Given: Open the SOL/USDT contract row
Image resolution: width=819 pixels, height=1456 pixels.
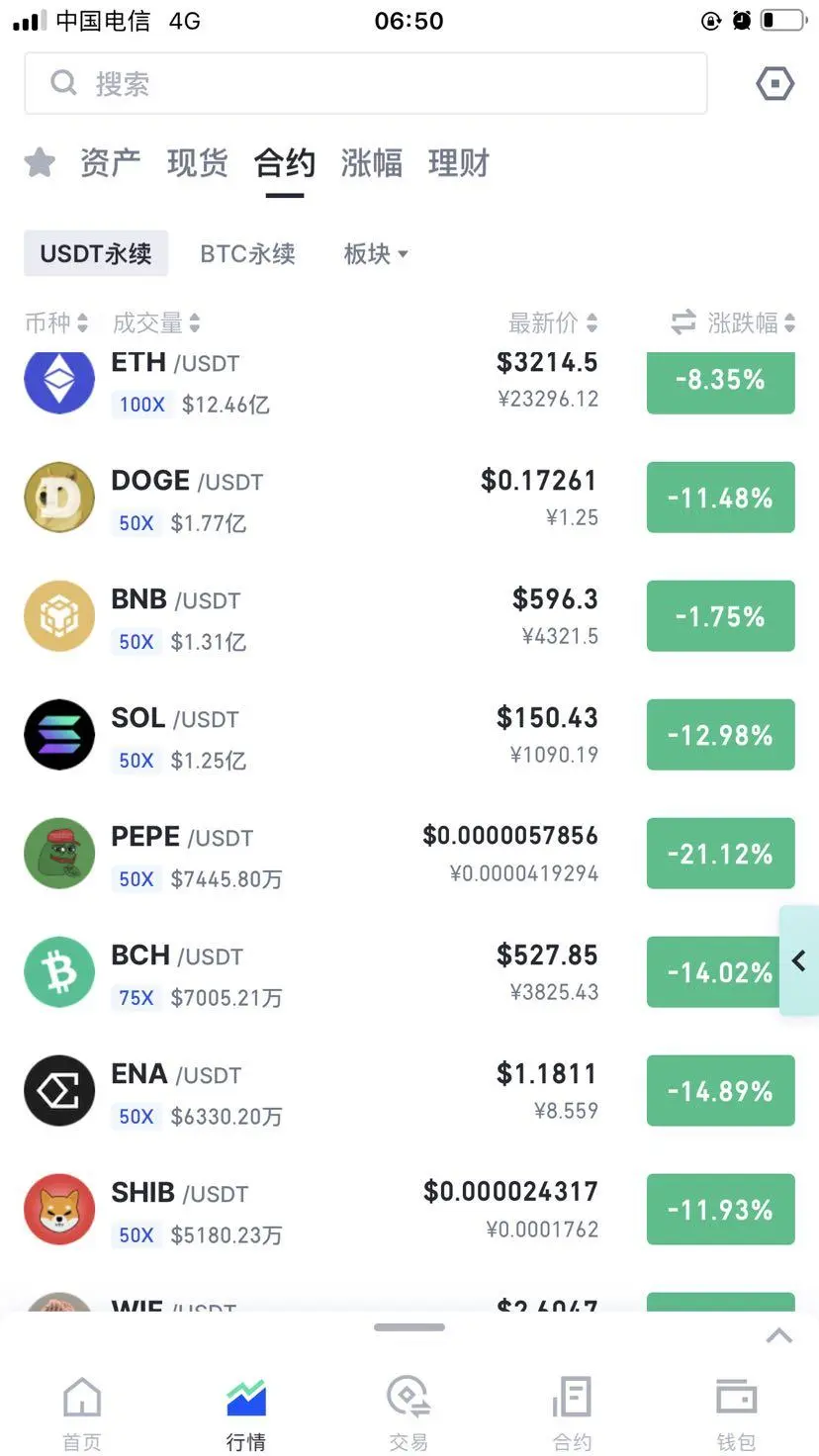Looking at the screenshot, I should click(409, 735).
